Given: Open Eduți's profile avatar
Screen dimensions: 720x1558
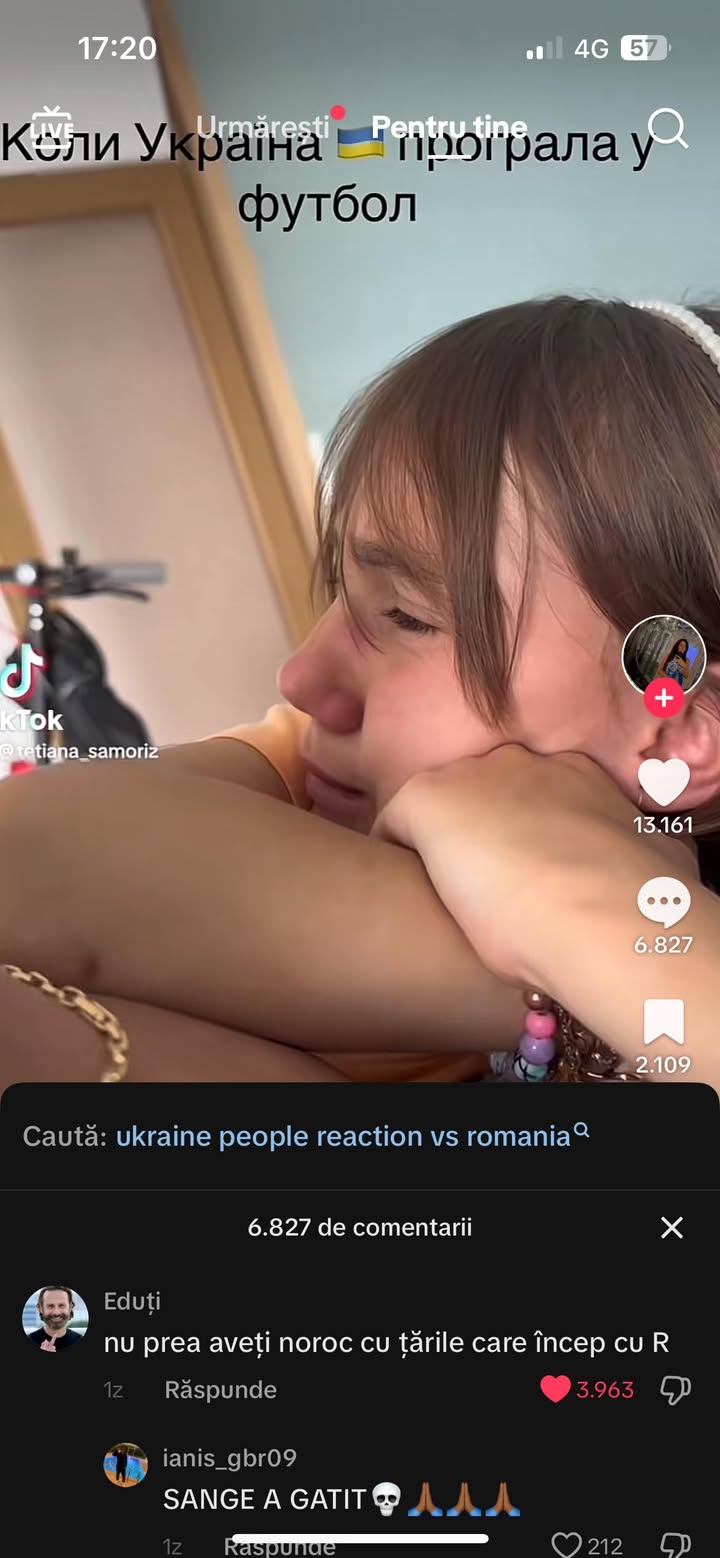Looking at the screenshot, I should (x=55, y=1319).
